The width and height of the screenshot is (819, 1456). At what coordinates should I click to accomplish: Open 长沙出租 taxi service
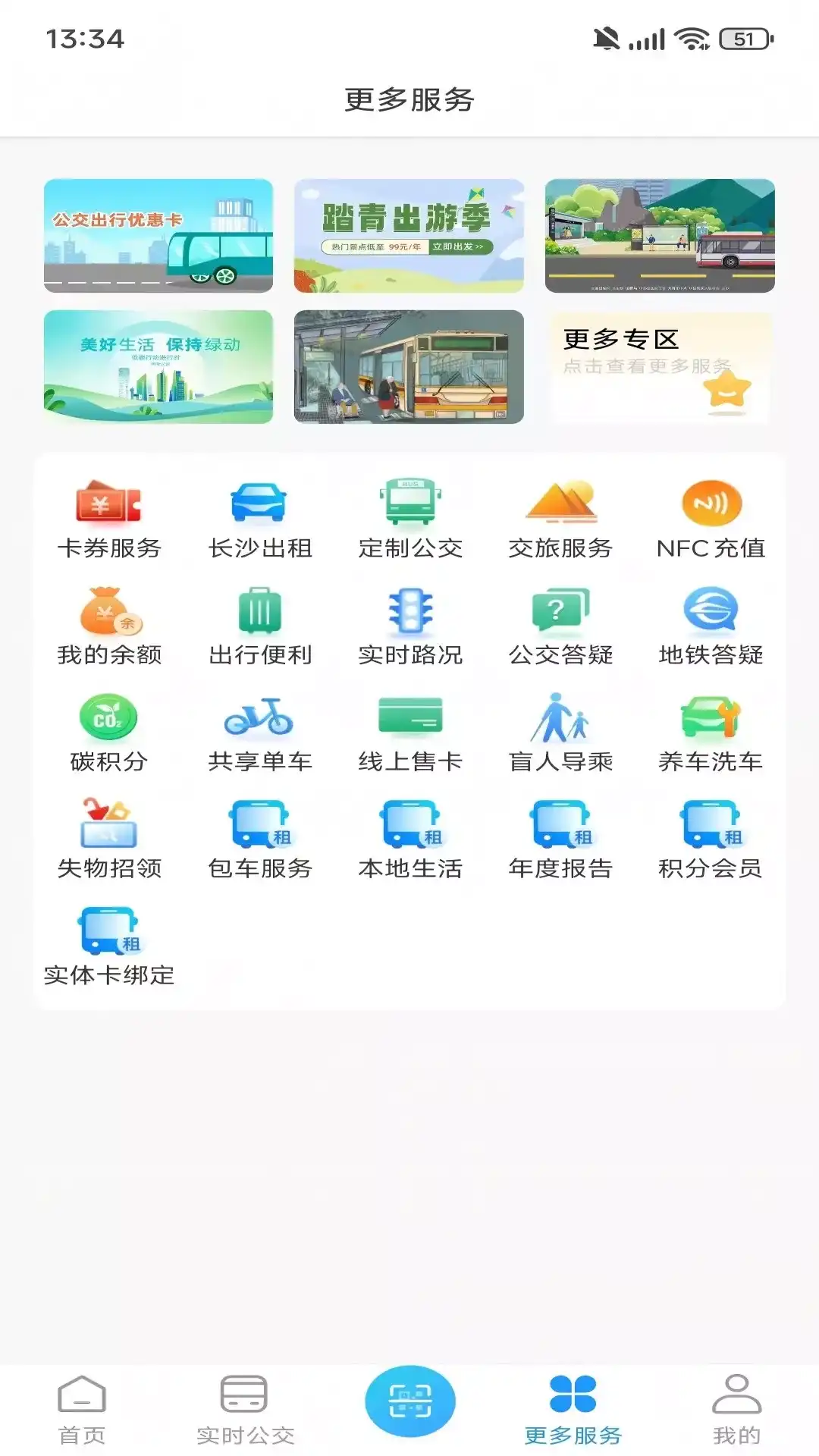pyautogui.click(x=259, y=519)
